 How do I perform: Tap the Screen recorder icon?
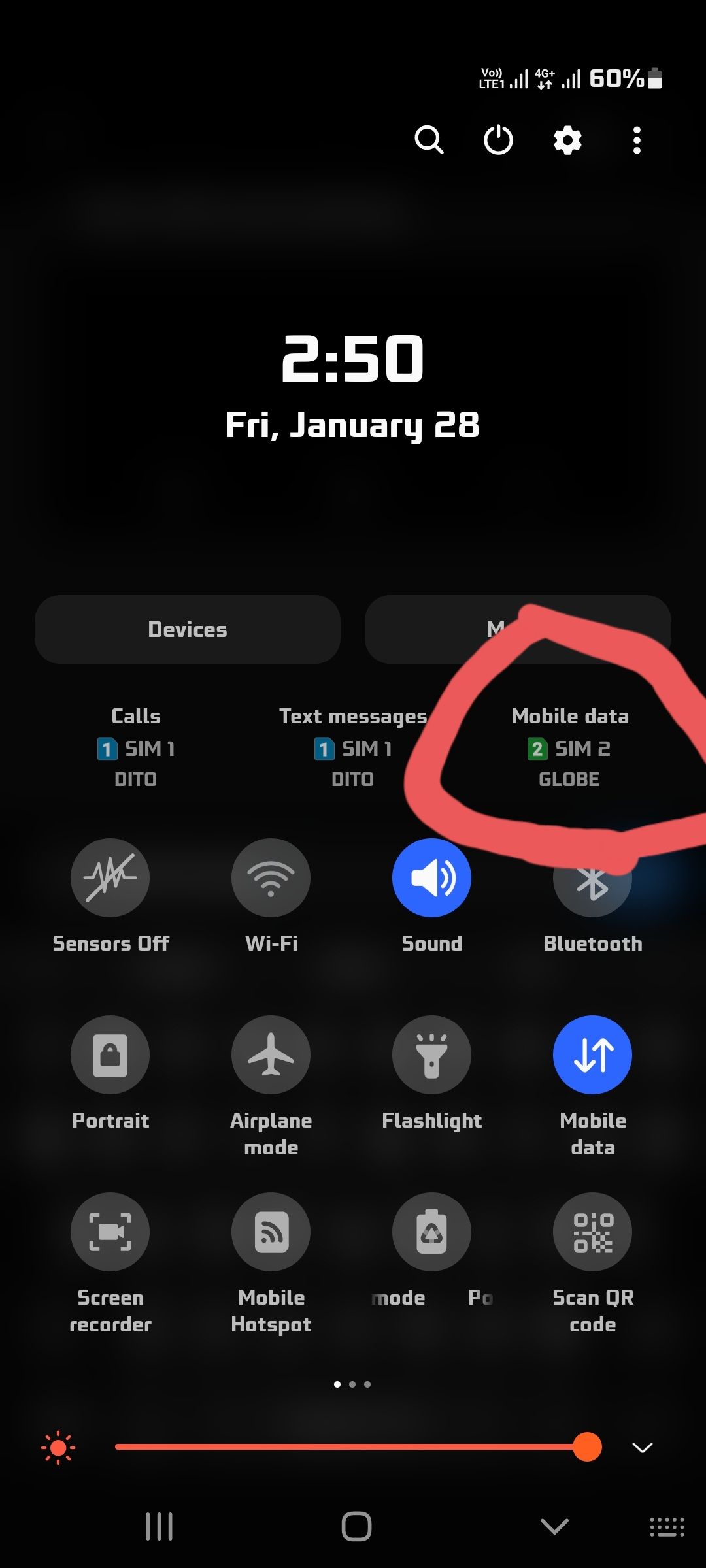click(x=110, y=1231)
